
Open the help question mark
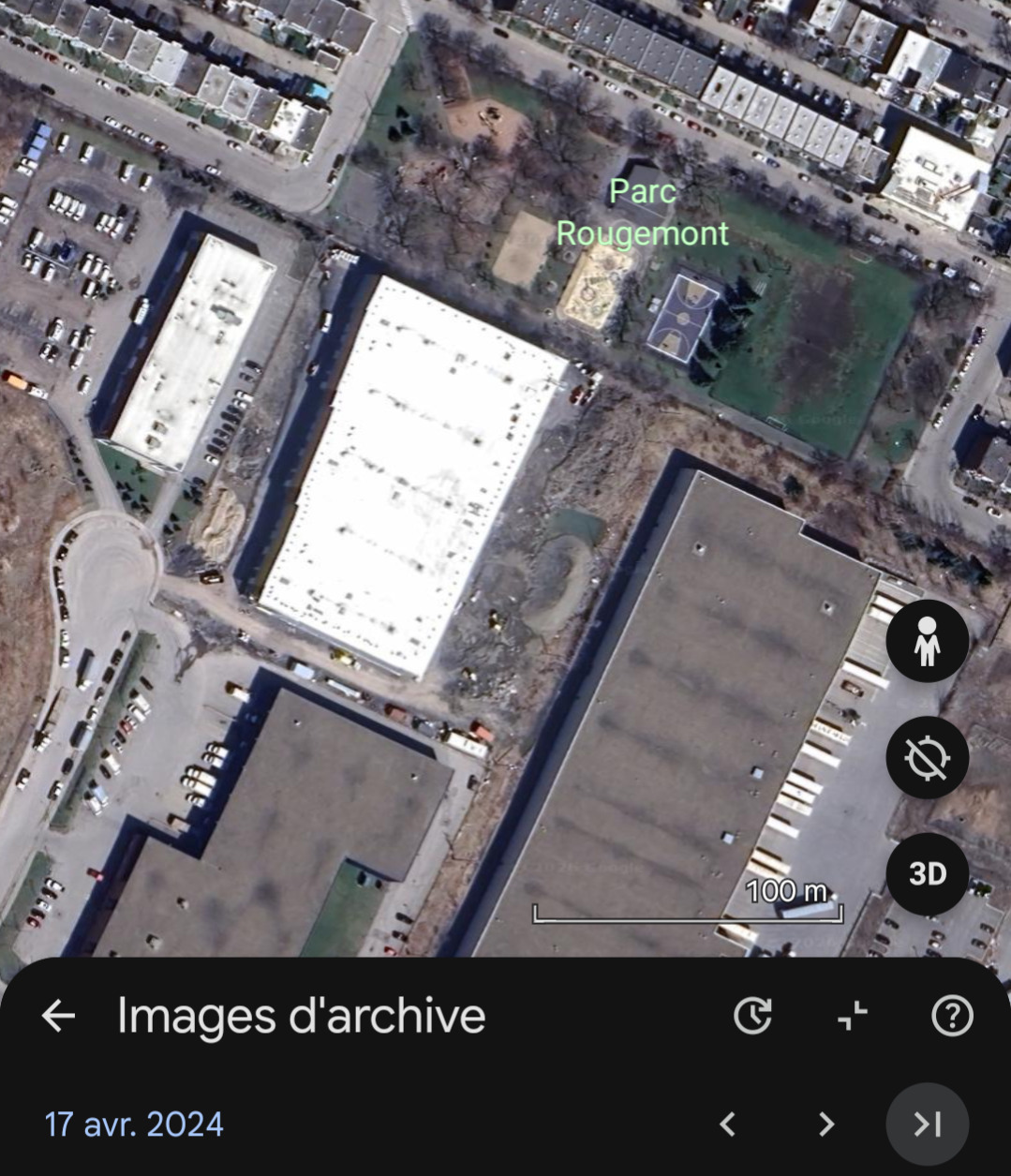tap(952, 1016)
